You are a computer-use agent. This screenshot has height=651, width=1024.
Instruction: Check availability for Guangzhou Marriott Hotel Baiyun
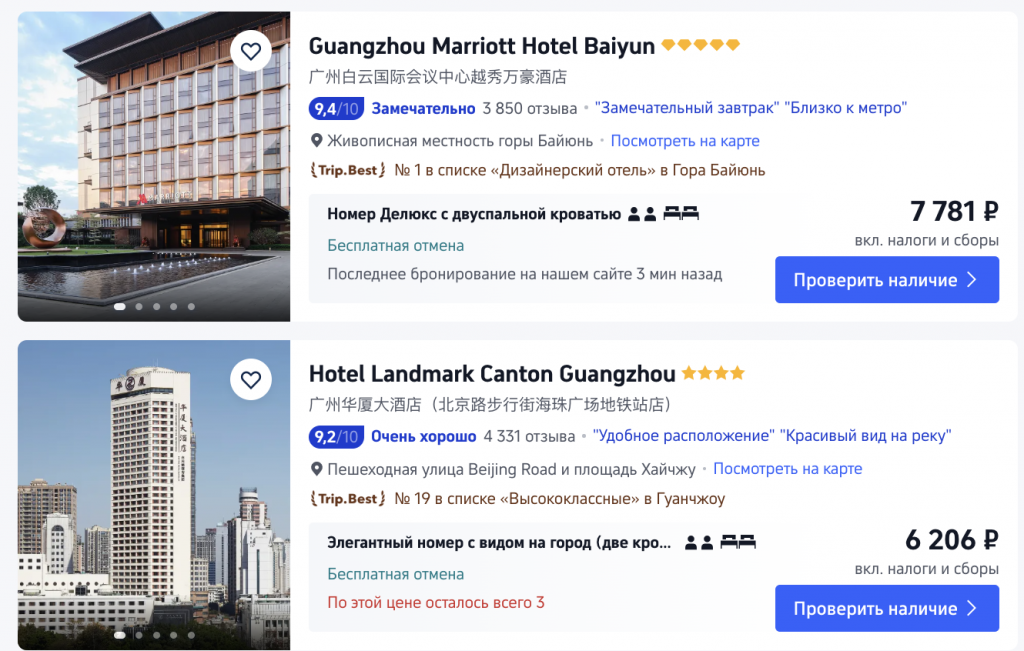[x=886, y=280]
